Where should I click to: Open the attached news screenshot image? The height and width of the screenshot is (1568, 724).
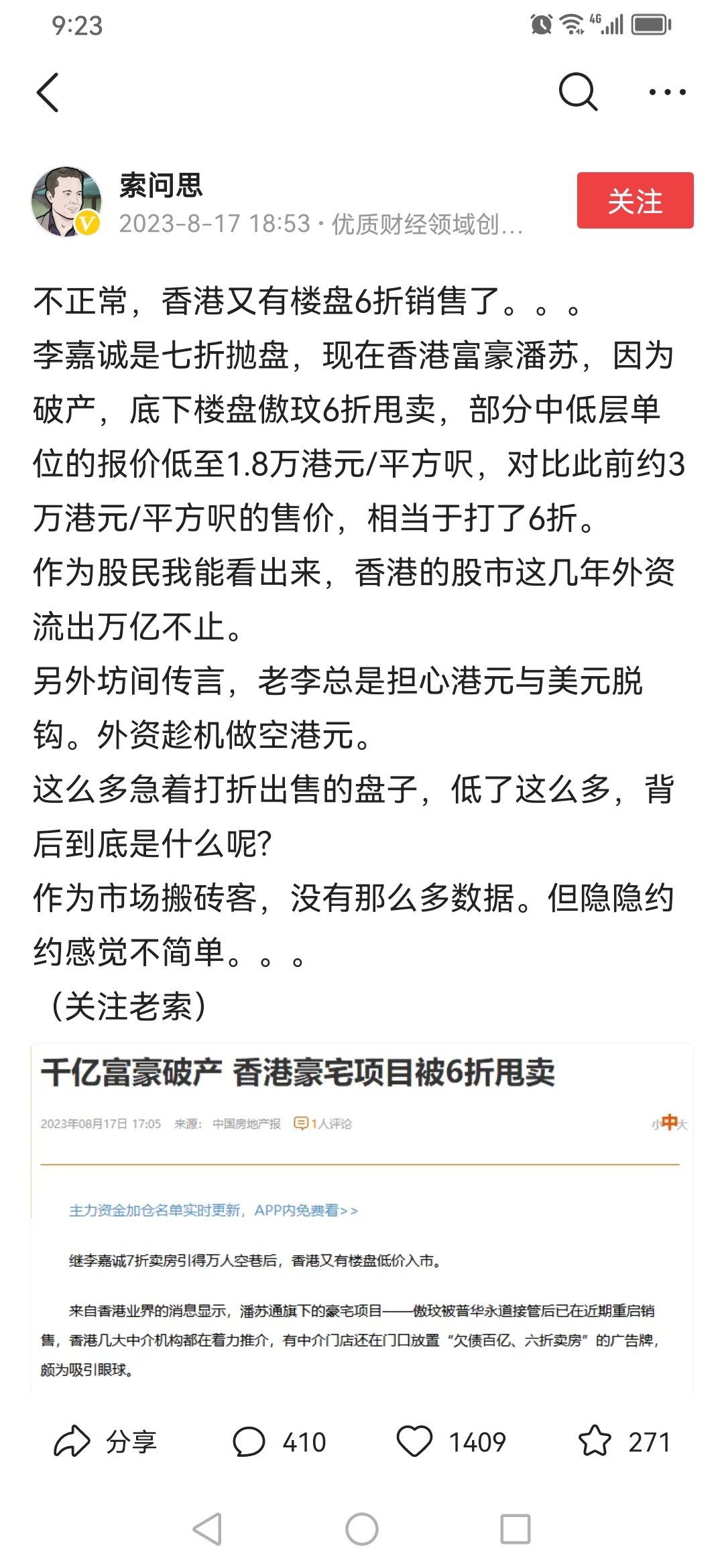(362, 1218)
